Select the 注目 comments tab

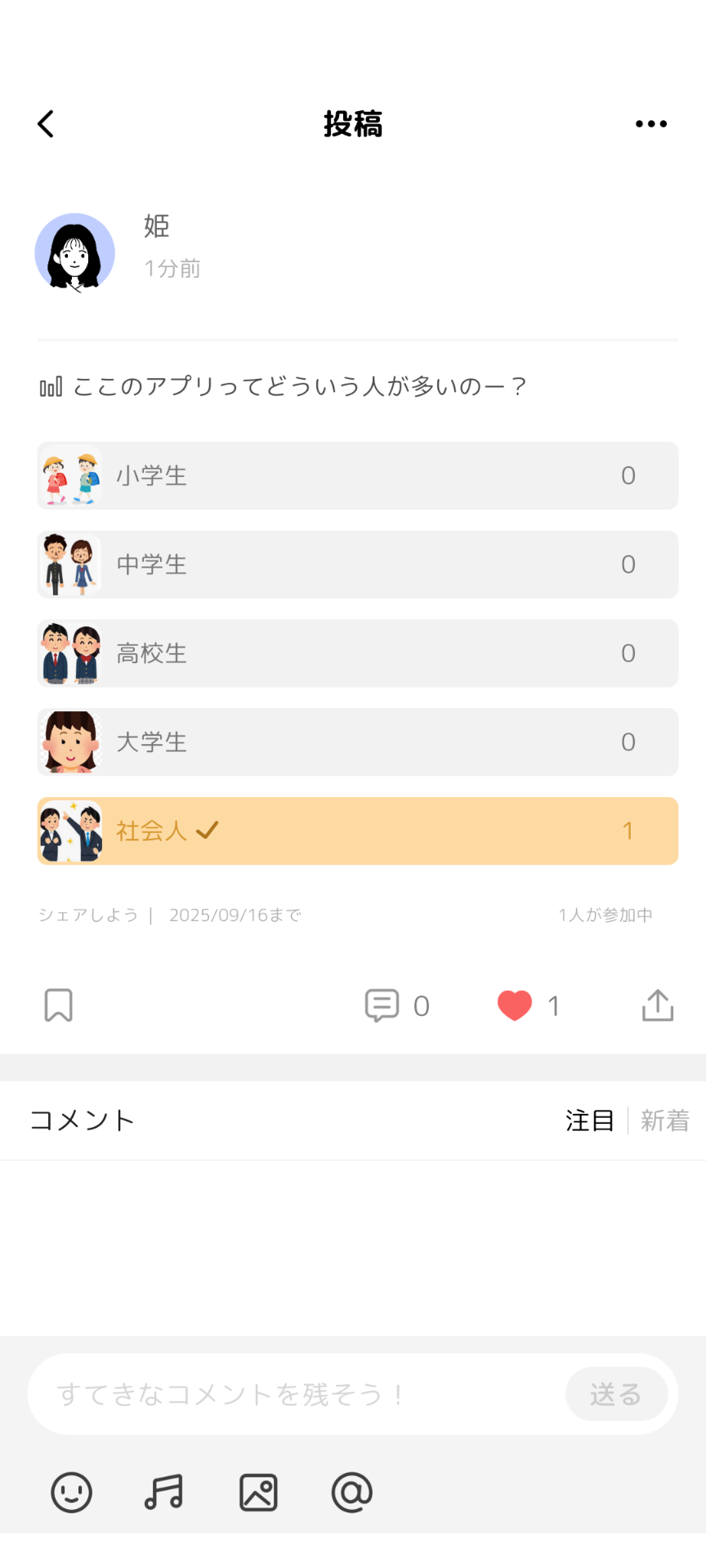[588, 1120]
